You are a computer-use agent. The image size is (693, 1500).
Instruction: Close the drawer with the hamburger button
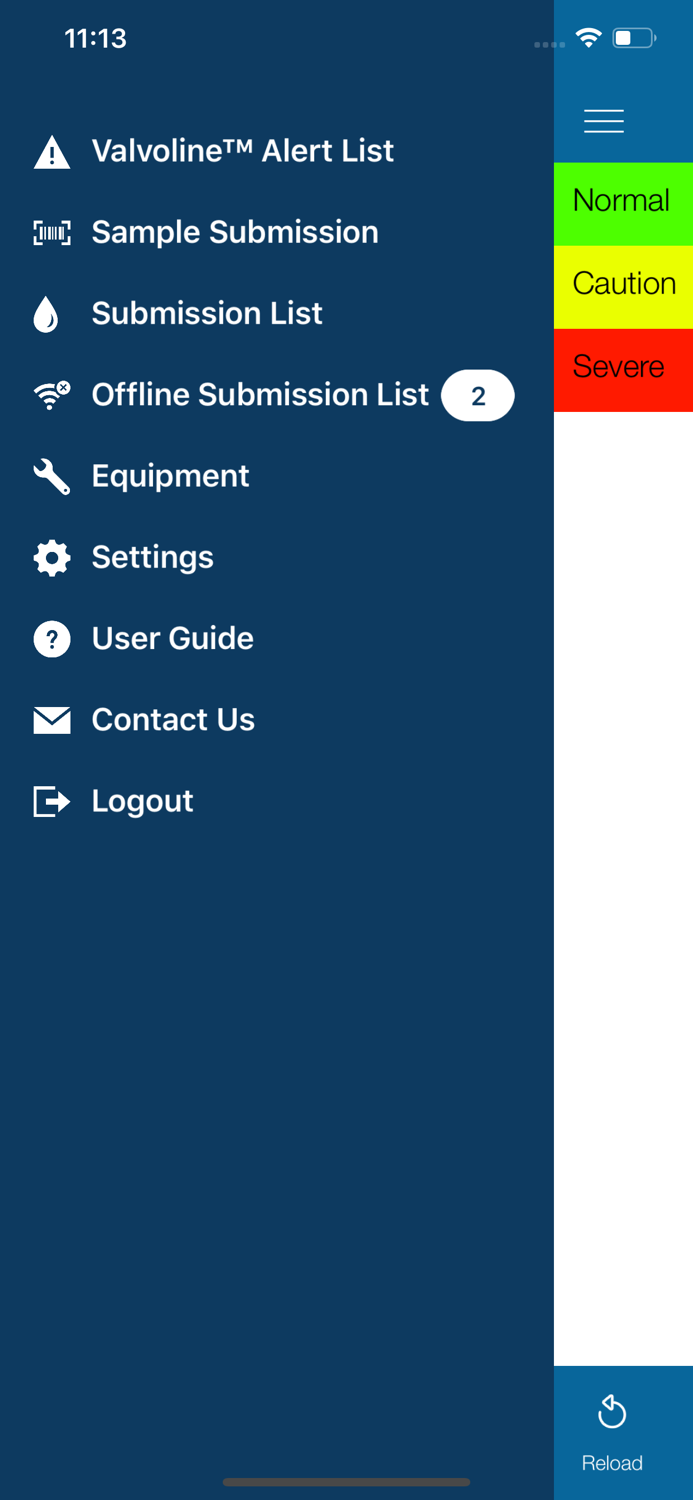click(x=604, y=121)
